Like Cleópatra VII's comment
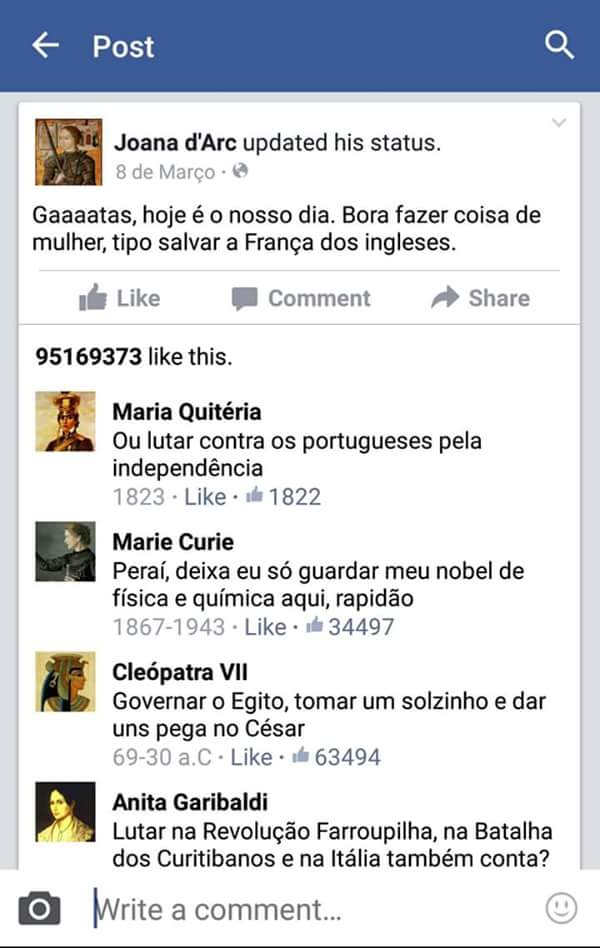Image resolution: width=600 pixels, height=948 pixels. point(251,757)
